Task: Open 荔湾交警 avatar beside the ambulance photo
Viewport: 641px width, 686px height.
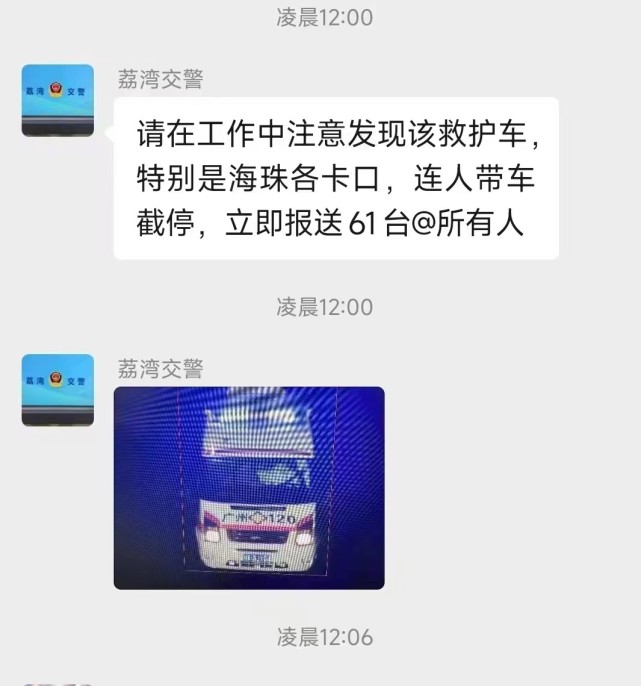Action: click(x=58, y=390)
